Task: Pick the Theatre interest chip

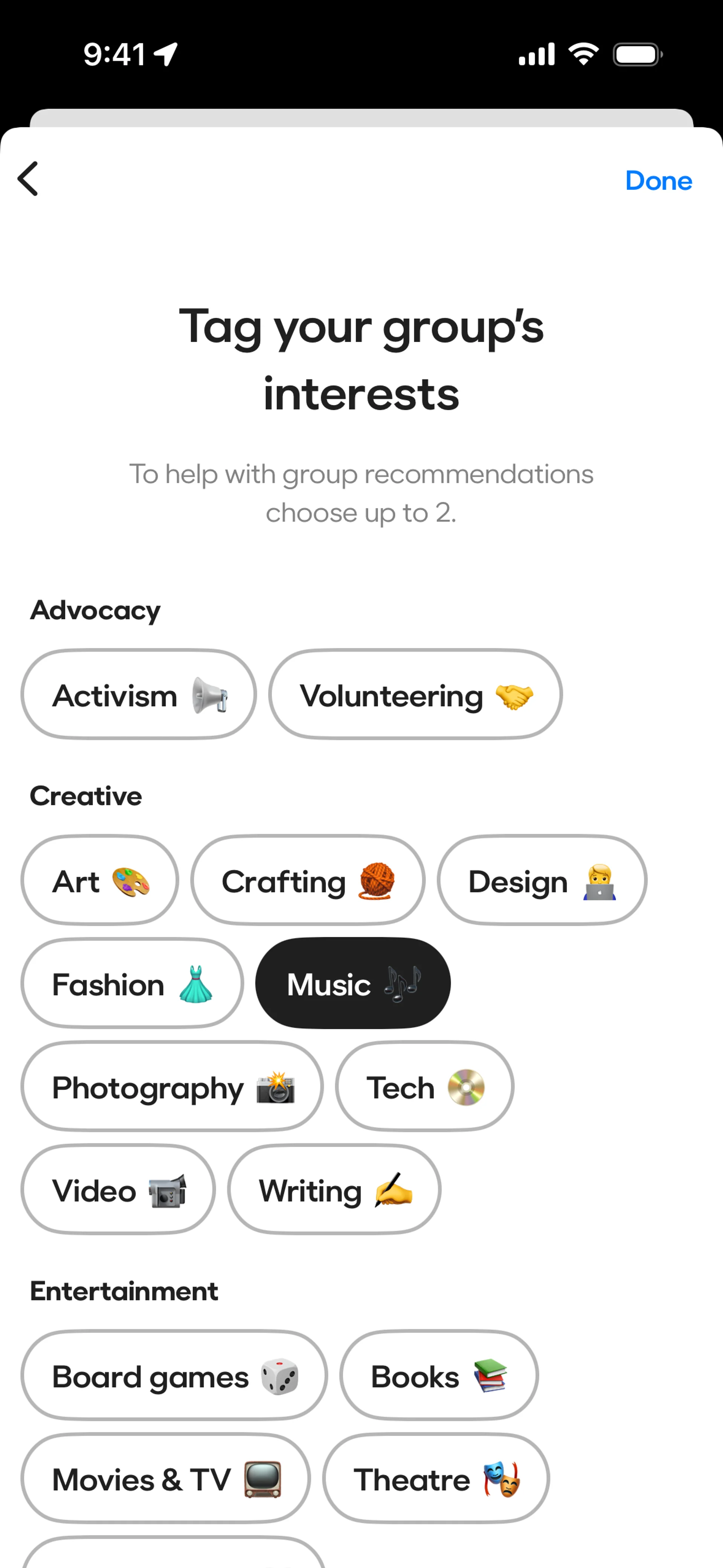Action: click(x=436, y=1478)
